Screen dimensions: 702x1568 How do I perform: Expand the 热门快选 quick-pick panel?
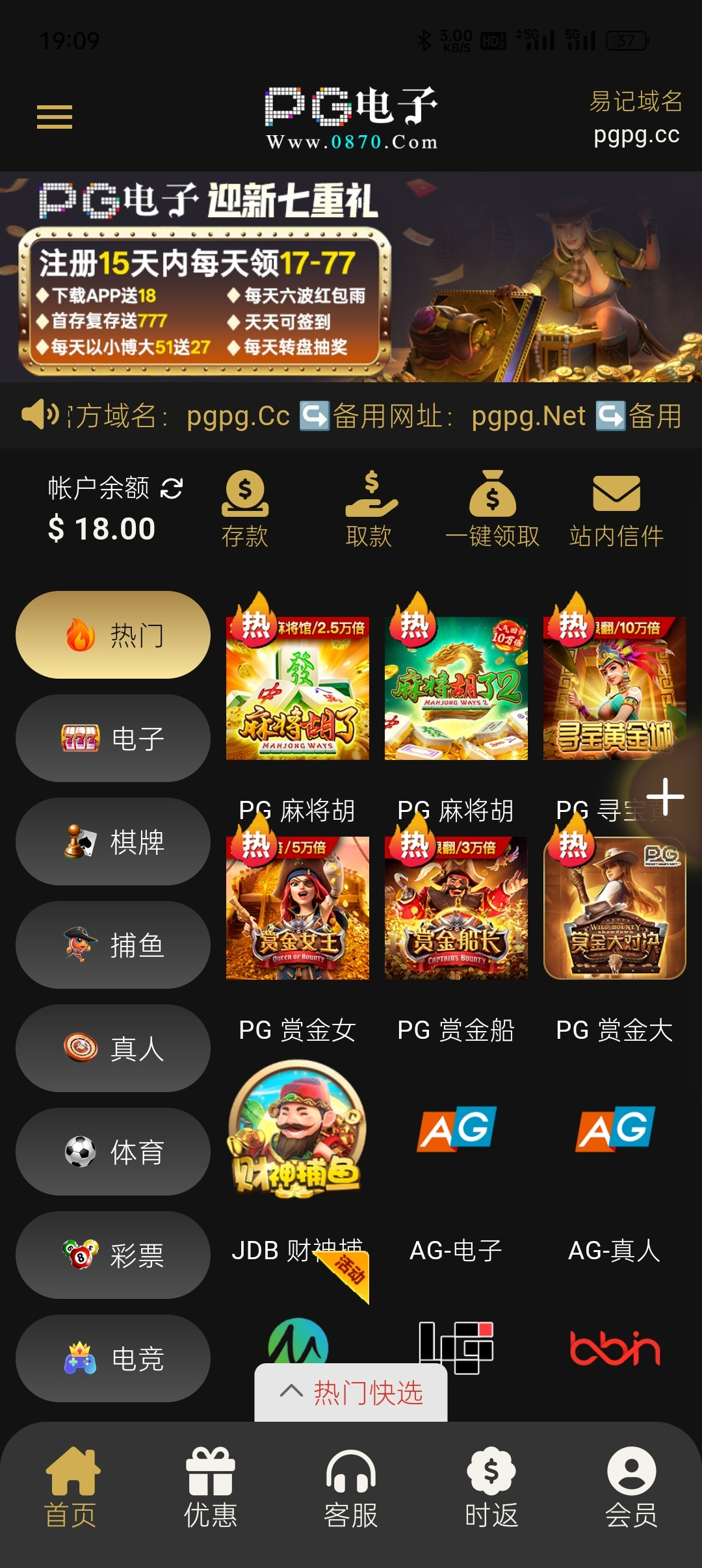point(351,1392)
